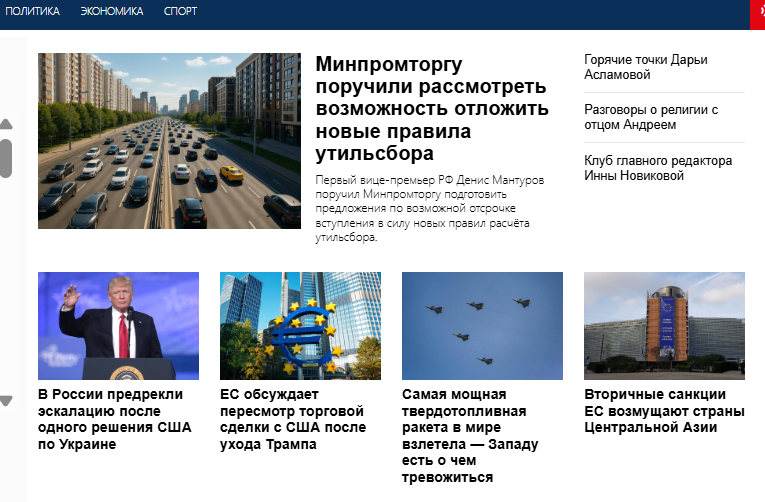Open the Политика section

[x=33, y=11]
